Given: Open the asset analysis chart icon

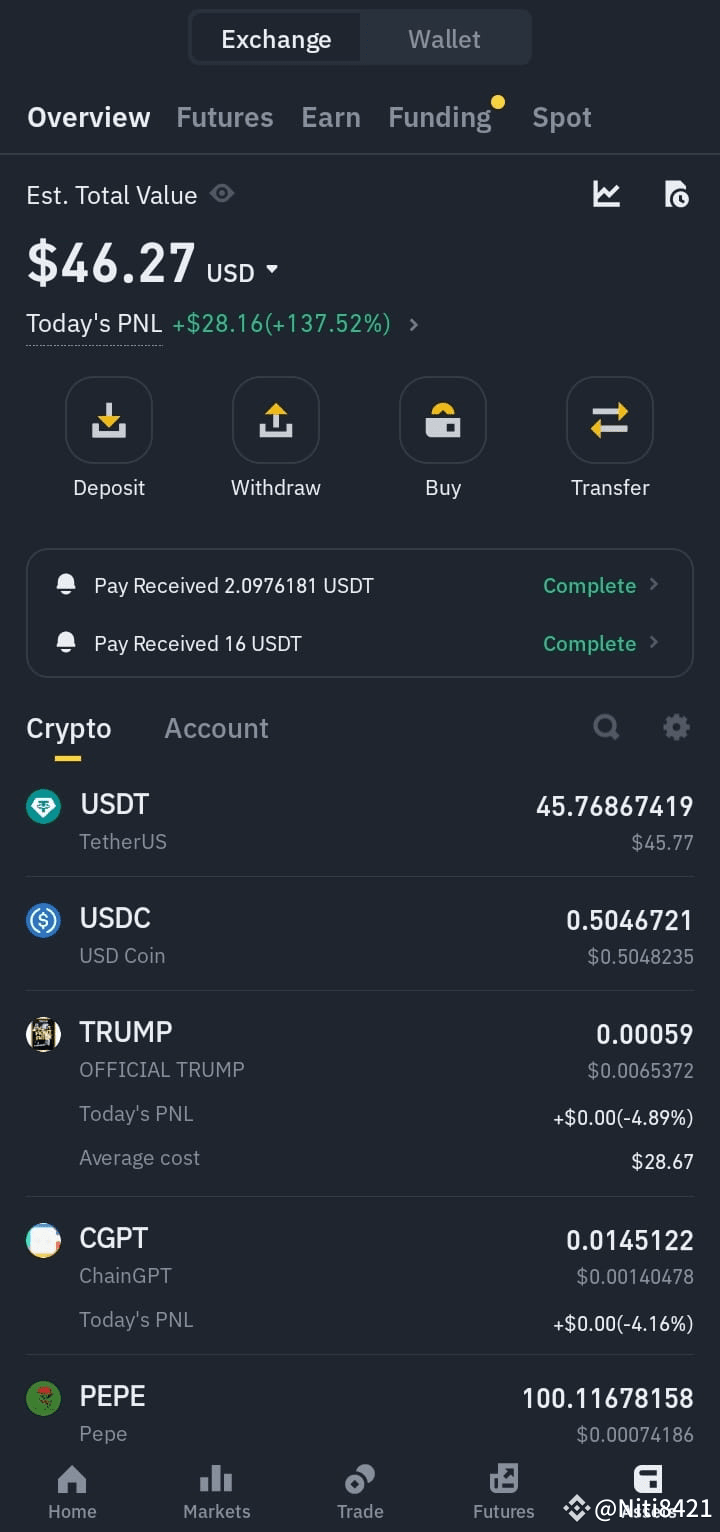Looking at the screenshot, I should tap(606, 194).
